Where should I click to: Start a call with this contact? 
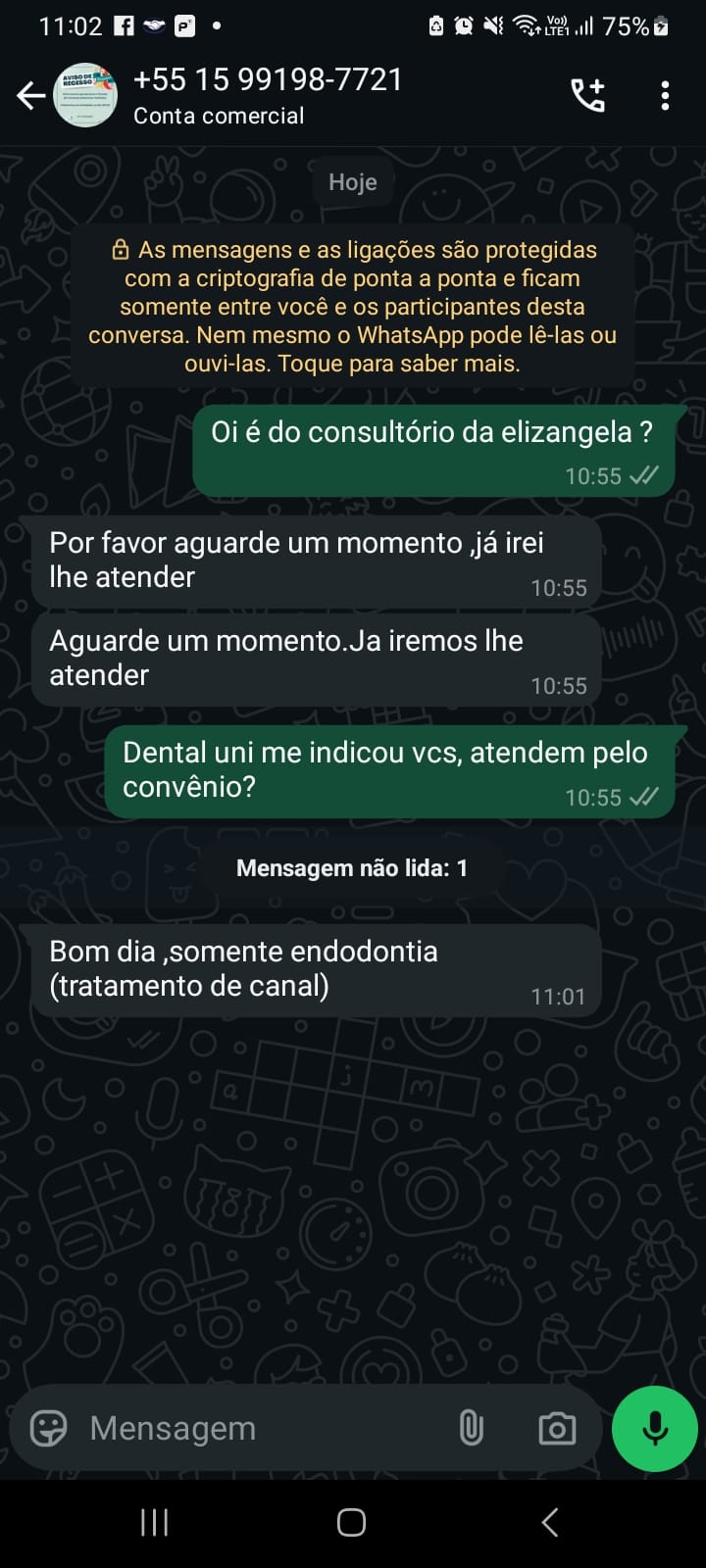(x=587, y=96)
